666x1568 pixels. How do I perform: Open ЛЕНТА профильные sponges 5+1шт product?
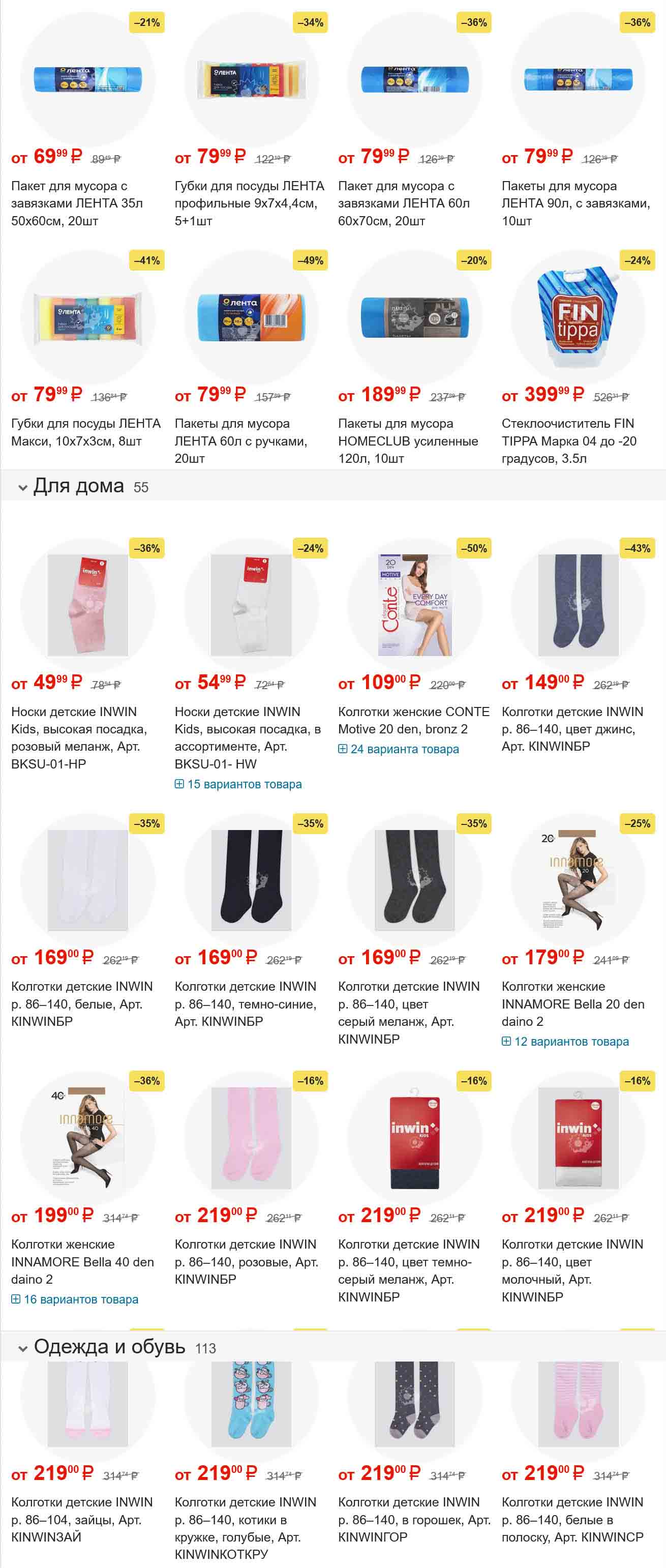(x=249, y=203)
